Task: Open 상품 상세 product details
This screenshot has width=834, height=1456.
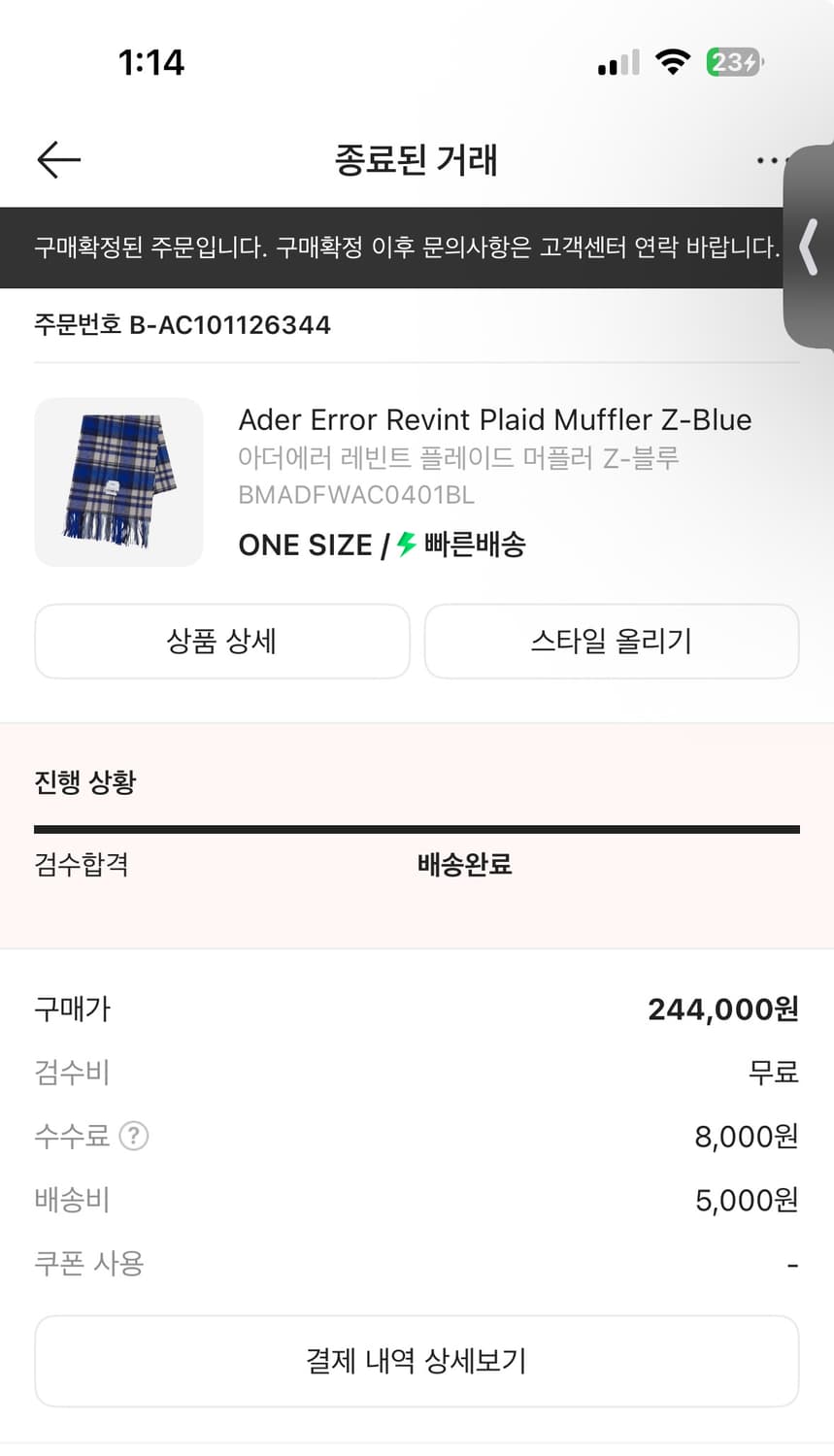Action: 221,641
